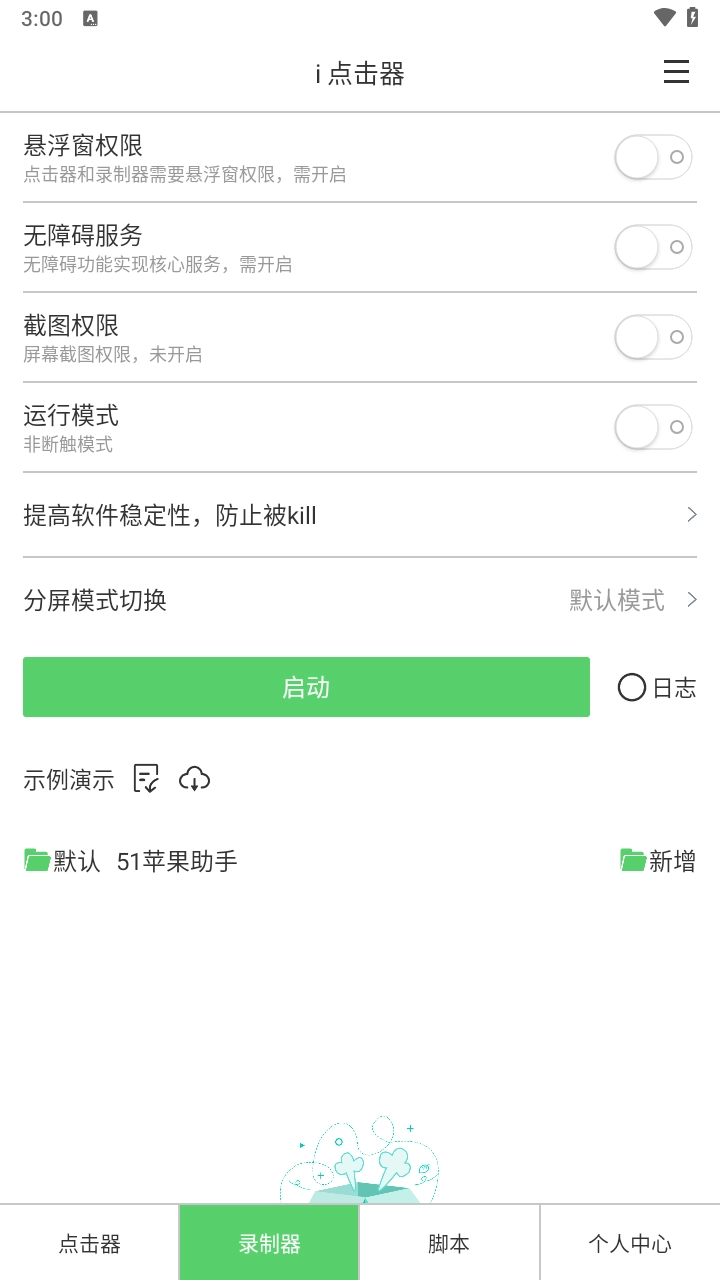The image size is (720, 1280).
Task: Click the script import icon next to 示例演示
Action: coord(146,779)
